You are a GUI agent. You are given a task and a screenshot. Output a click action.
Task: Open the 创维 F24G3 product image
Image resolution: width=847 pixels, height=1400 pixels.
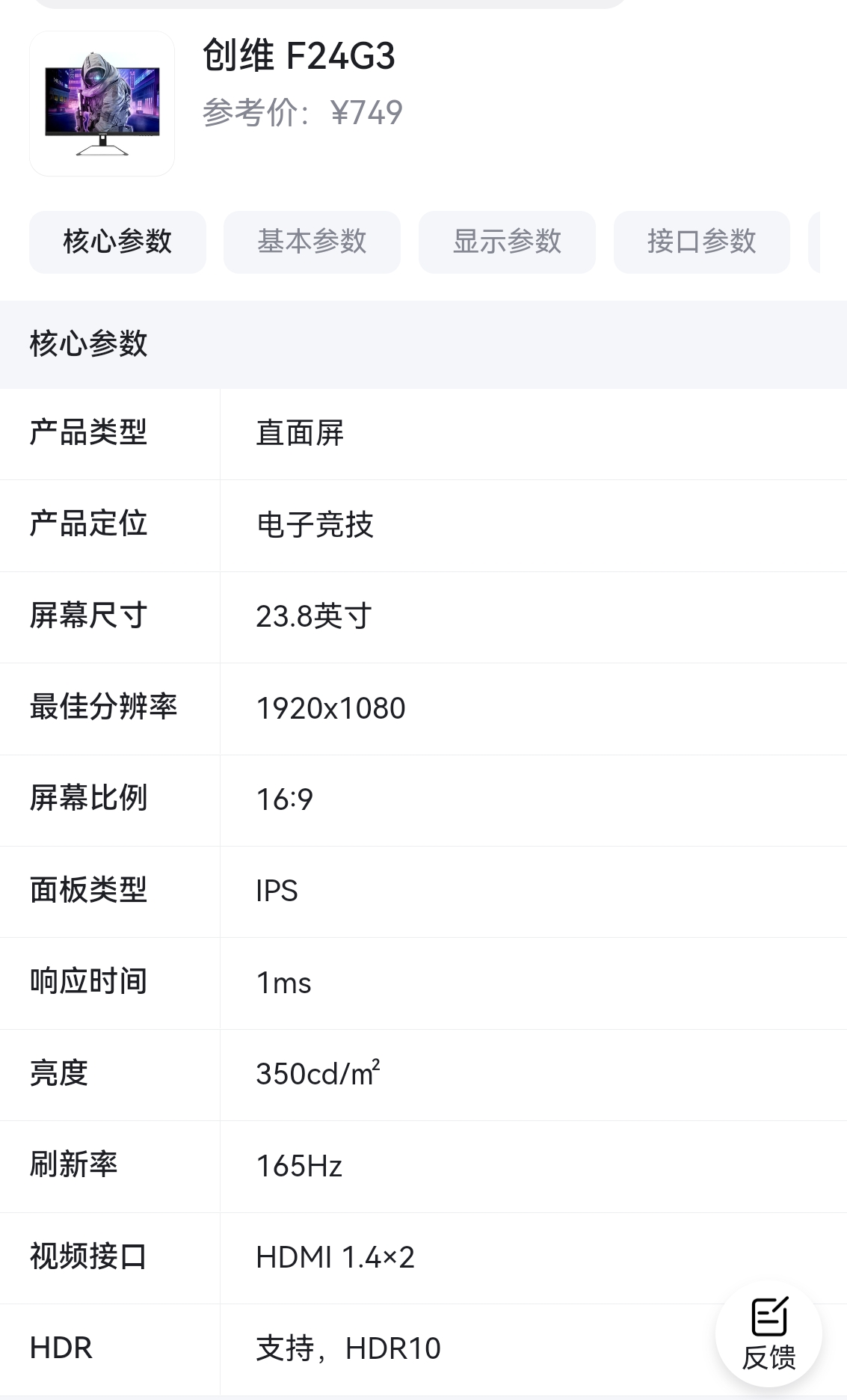click(x=102, y=104)
